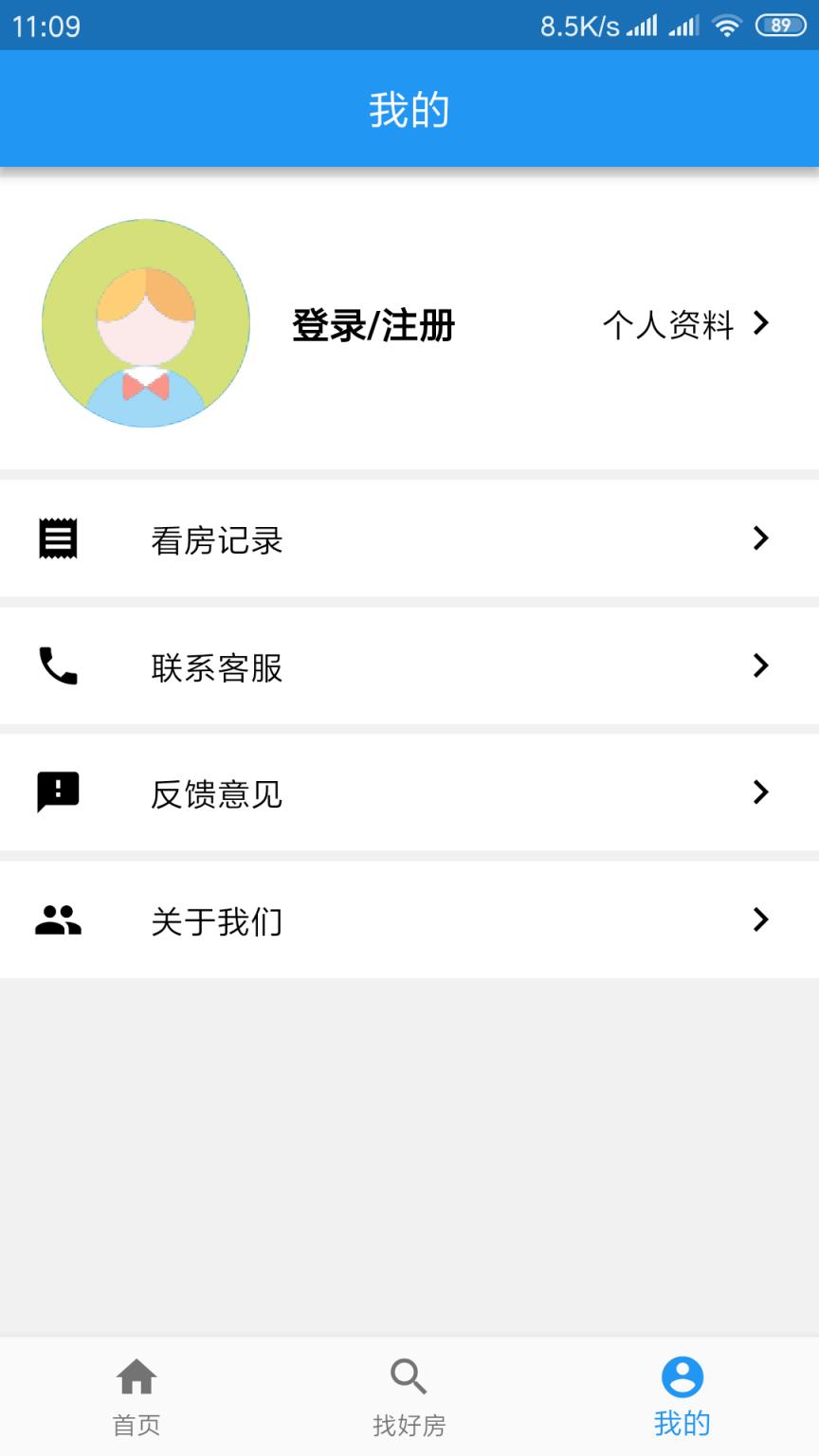Image resolution: width=819 pixels, height=1456 pixels.
Task: Open 看房记录 viewing history
Action: [x=409, y=539]
